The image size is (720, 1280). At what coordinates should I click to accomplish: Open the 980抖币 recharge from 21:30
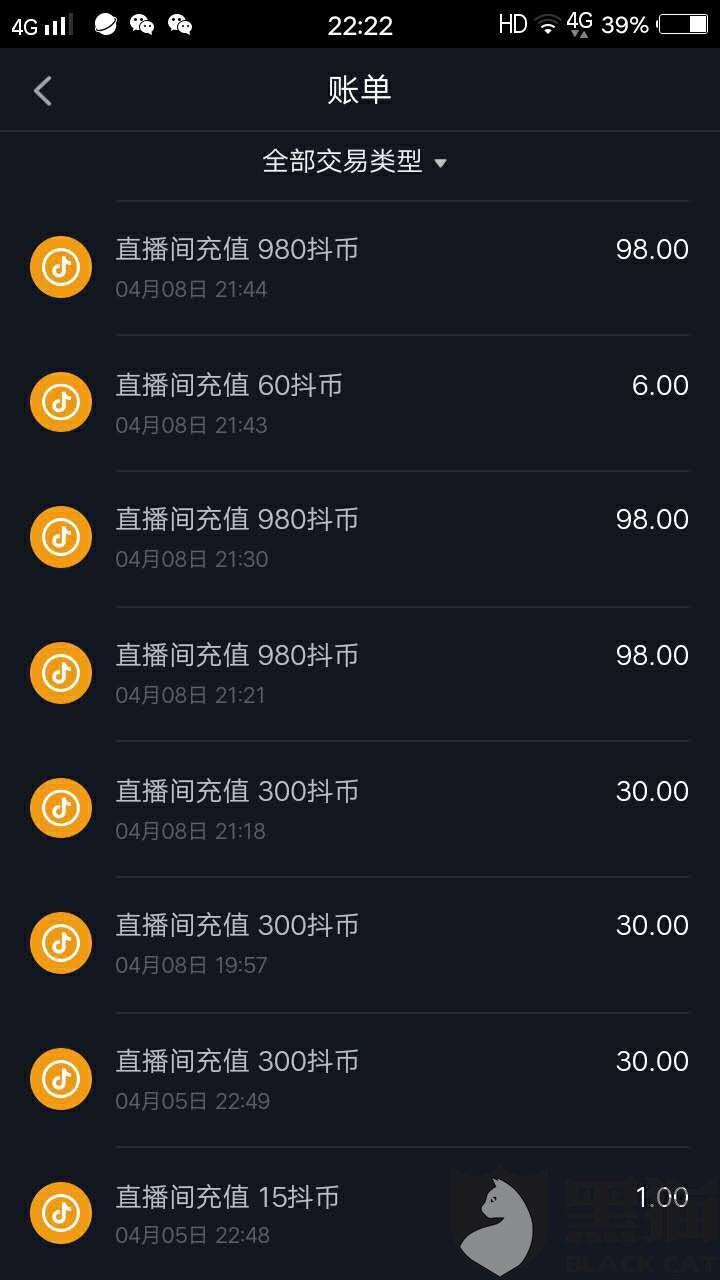[x=360, y=538]
